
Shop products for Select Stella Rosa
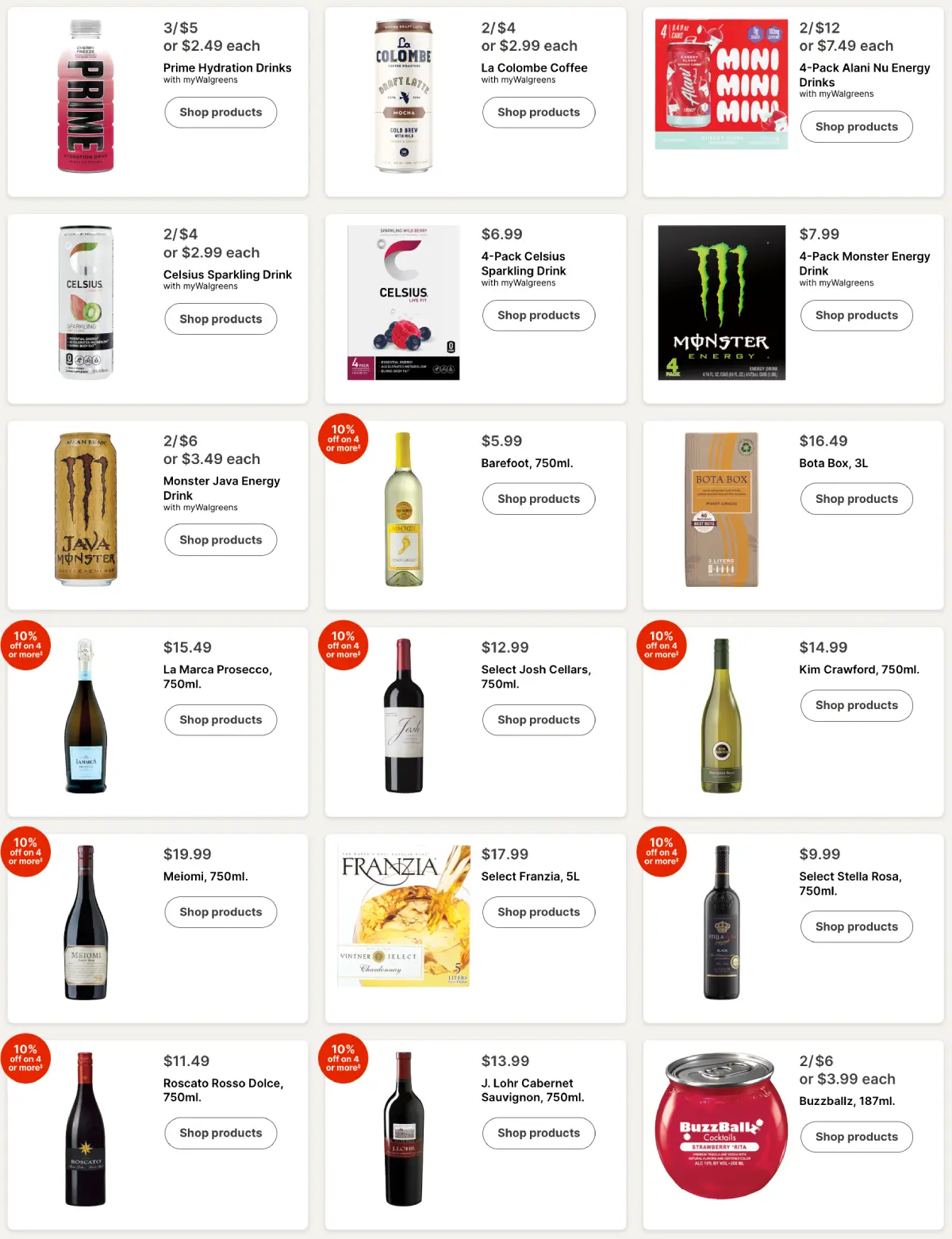(856, 926)
